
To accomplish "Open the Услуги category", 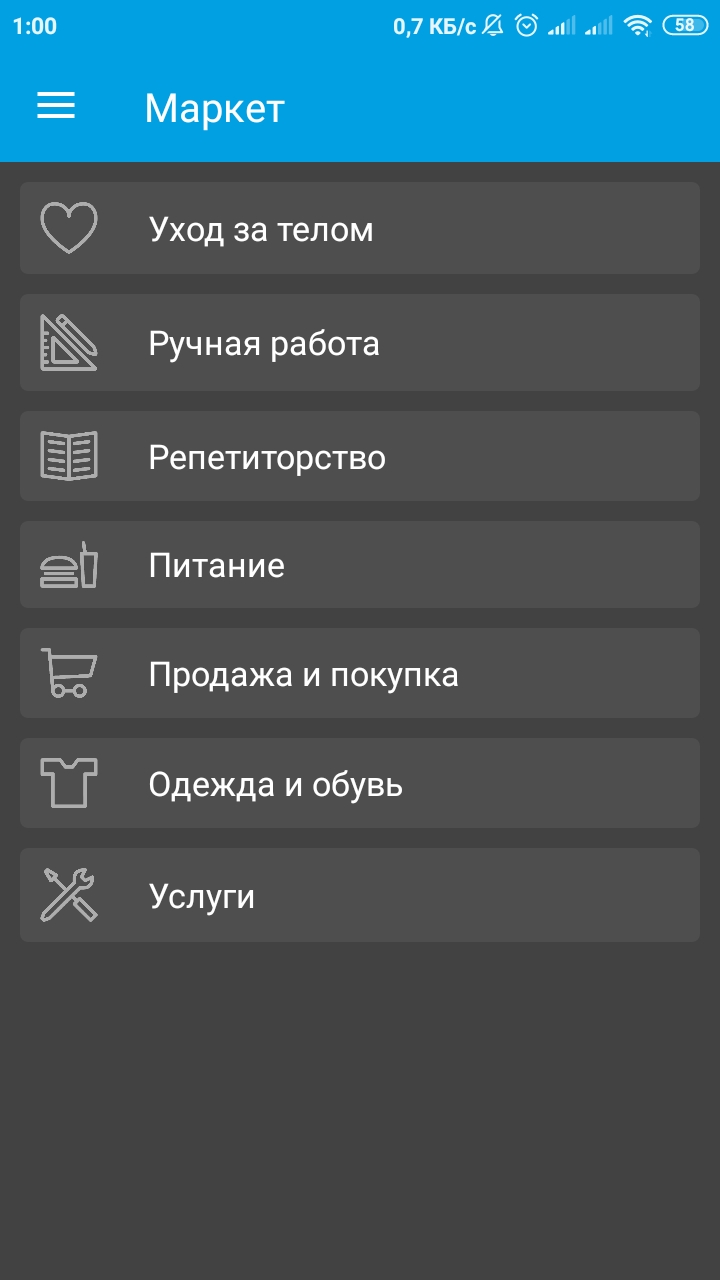I will click(x=360, y=895).
